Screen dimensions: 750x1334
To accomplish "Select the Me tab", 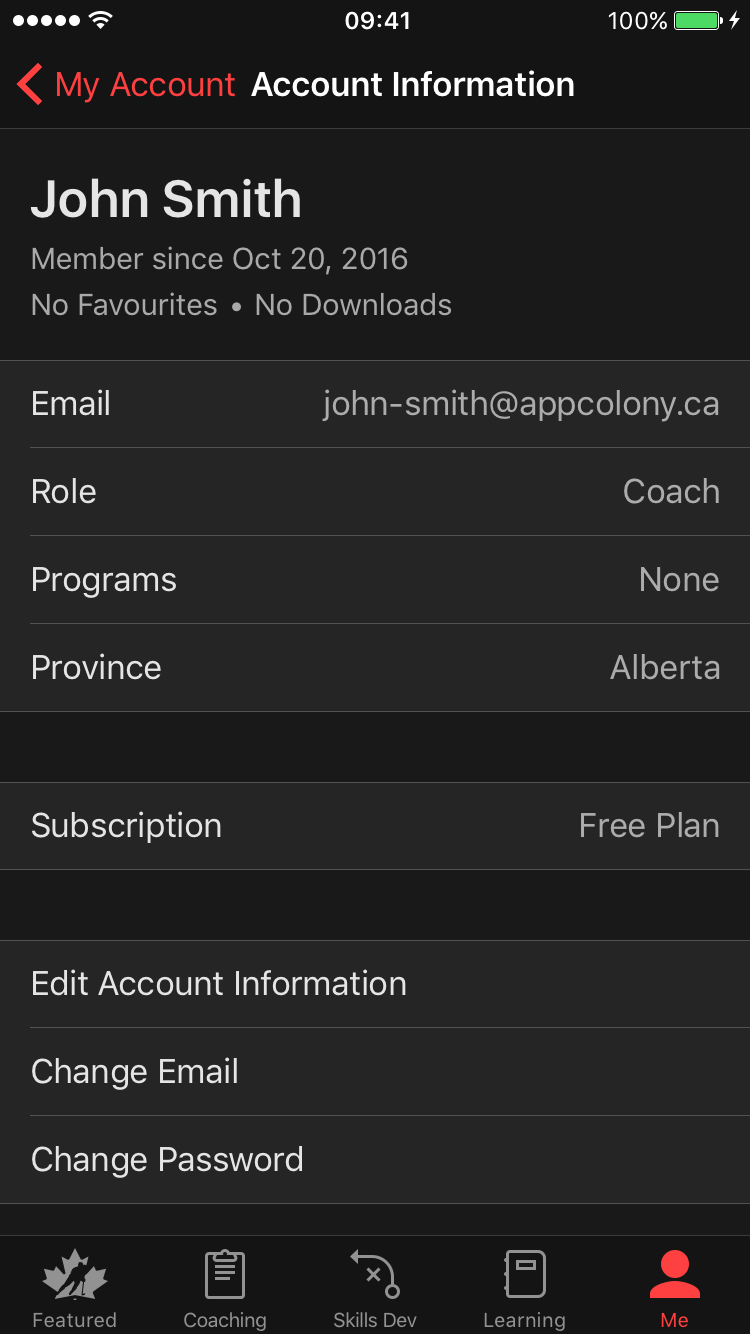I will pos(674,1288).
